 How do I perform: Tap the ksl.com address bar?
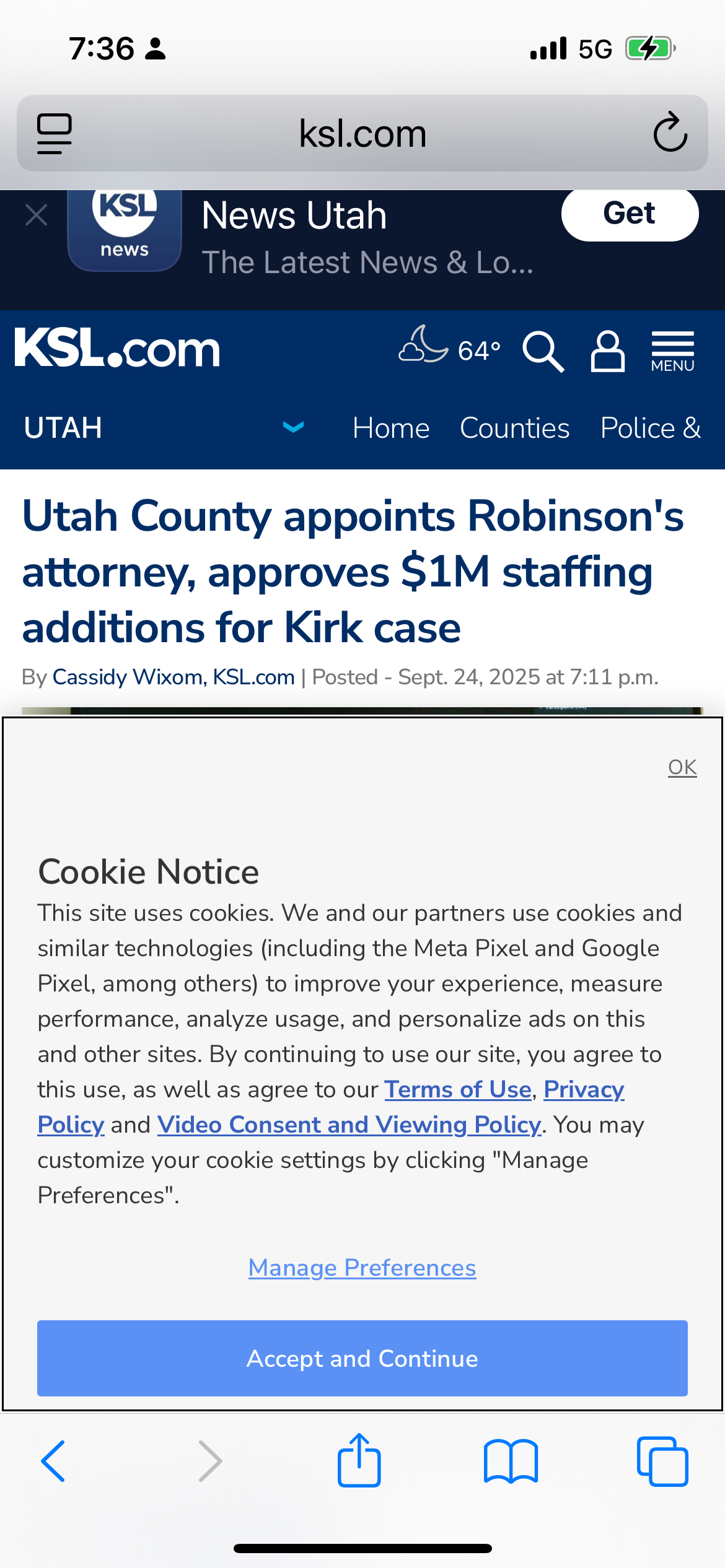362,133
